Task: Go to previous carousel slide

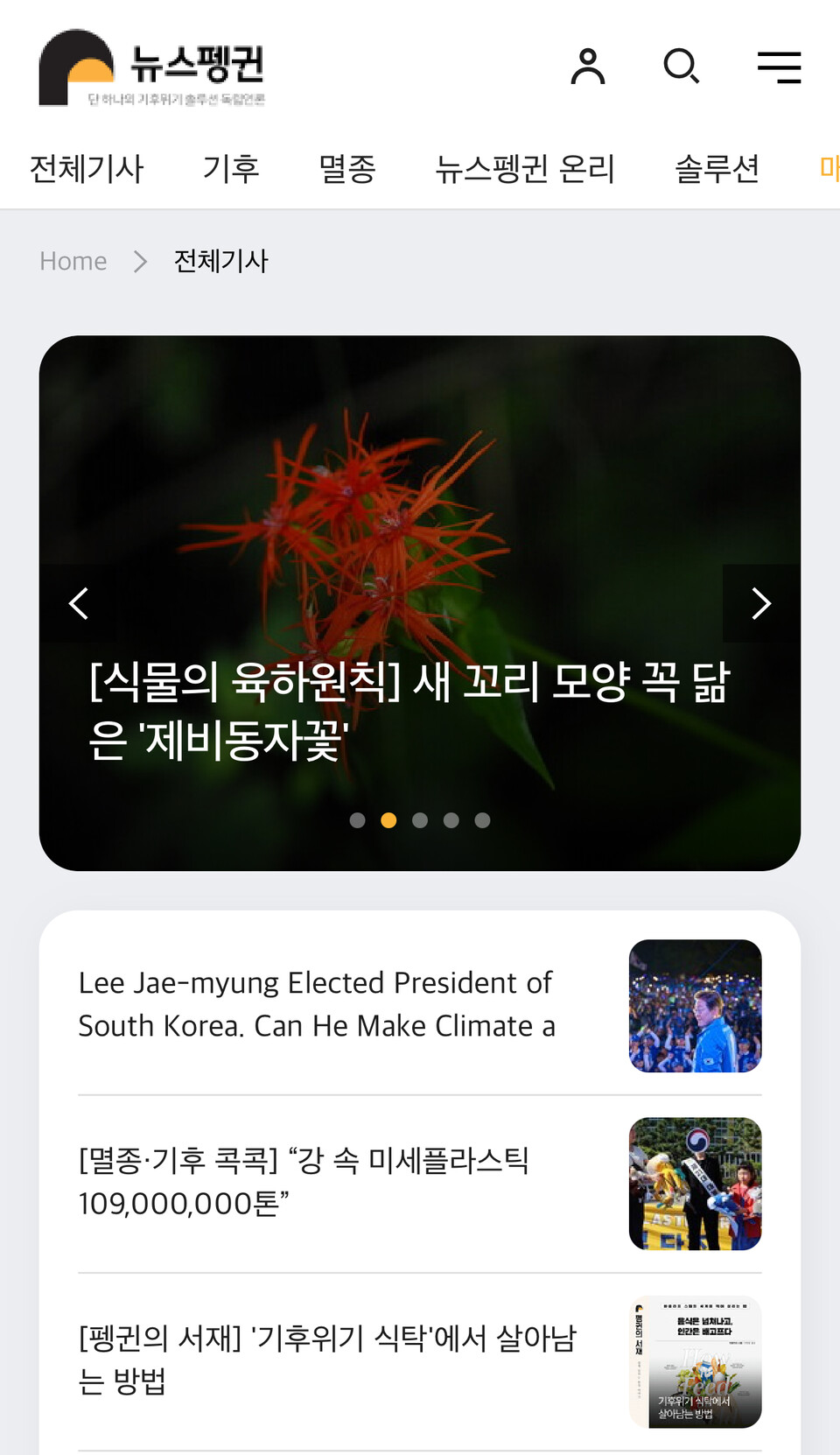Action: tap(79, 602)
